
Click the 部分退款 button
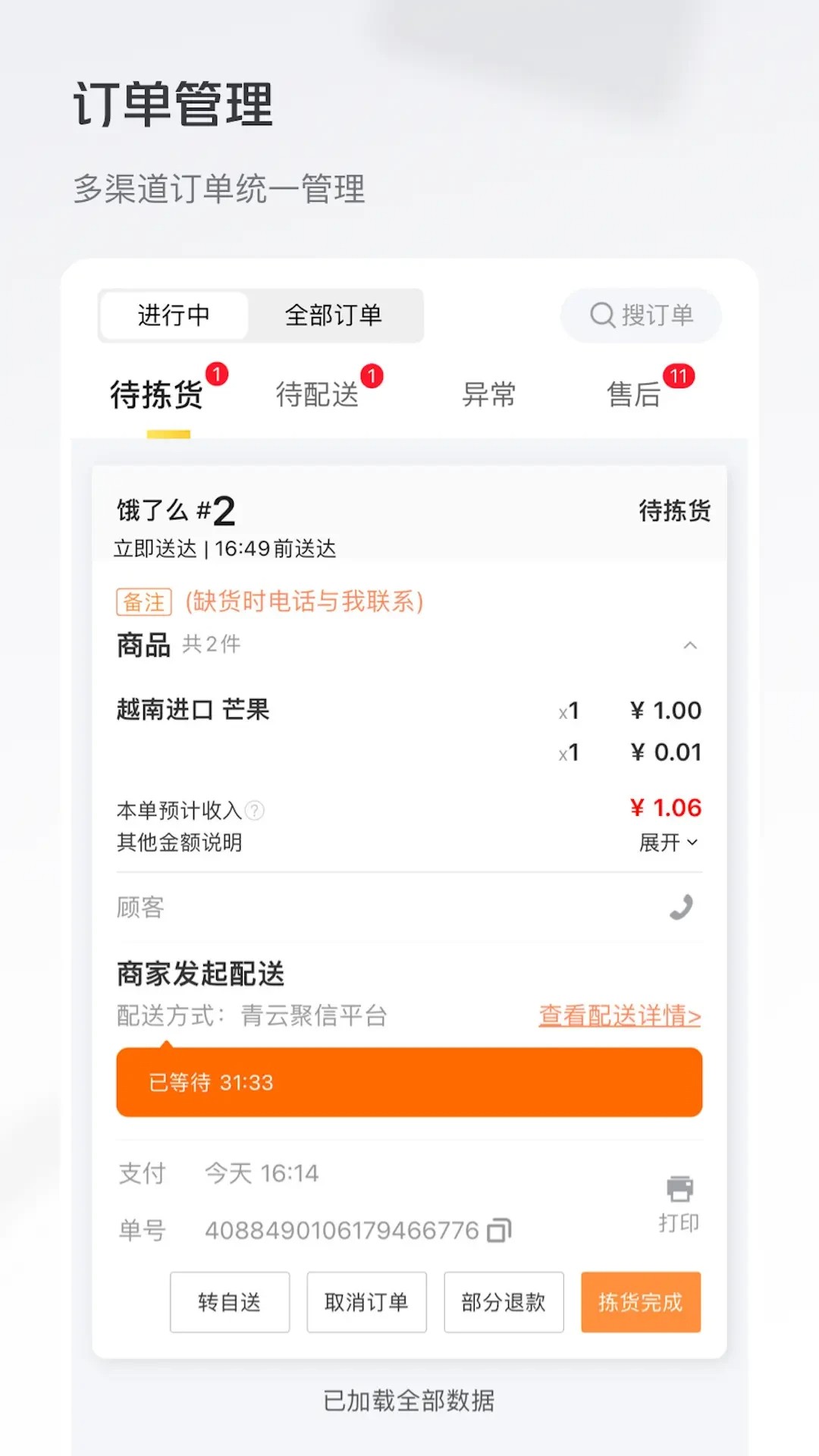(504, 1302)
